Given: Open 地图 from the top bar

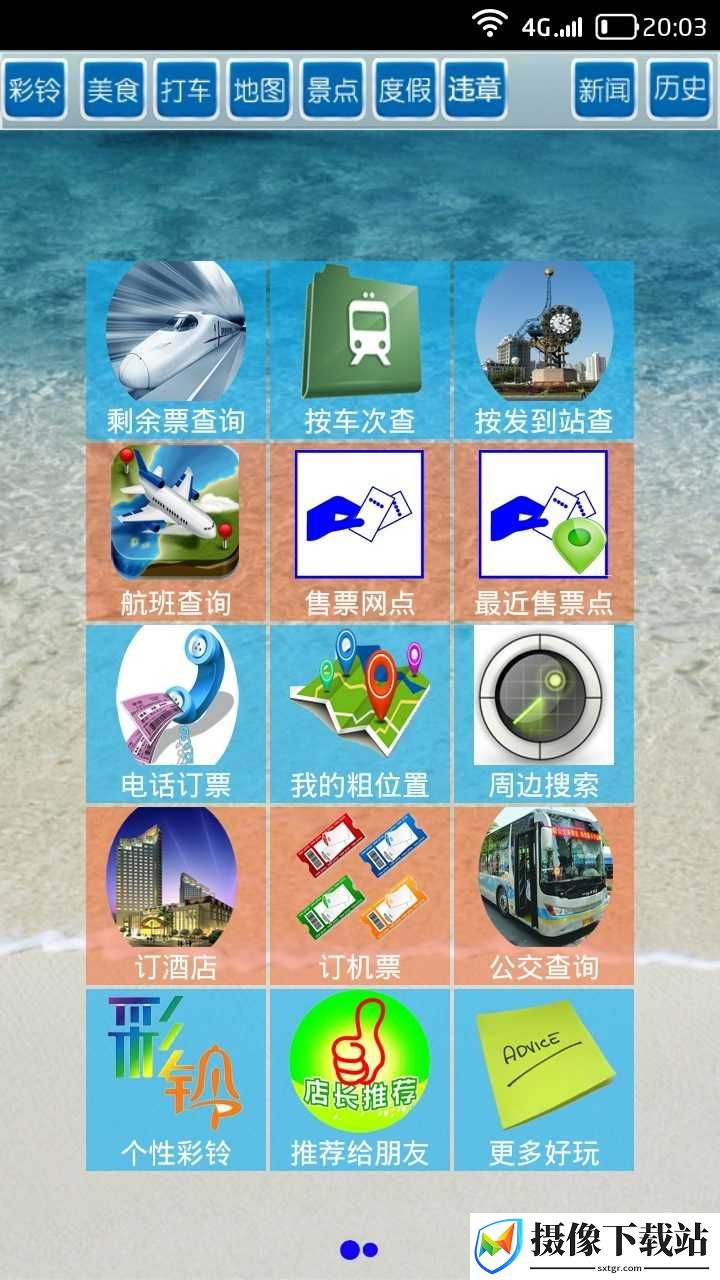Looking at the screenshot, I should [260, 90].
